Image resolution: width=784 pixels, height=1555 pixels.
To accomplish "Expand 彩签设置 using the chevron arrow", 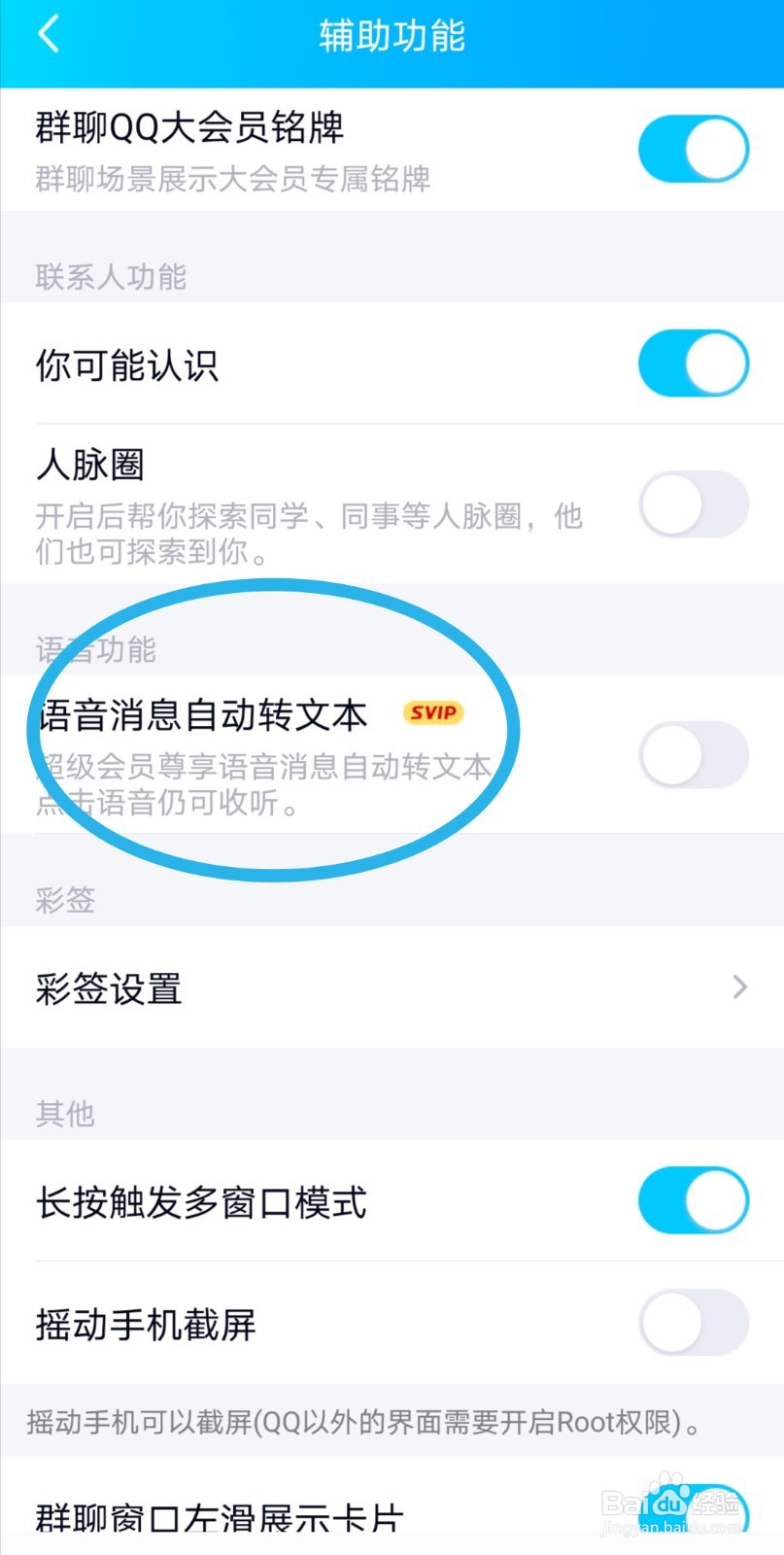I will [x=740, y=987].
